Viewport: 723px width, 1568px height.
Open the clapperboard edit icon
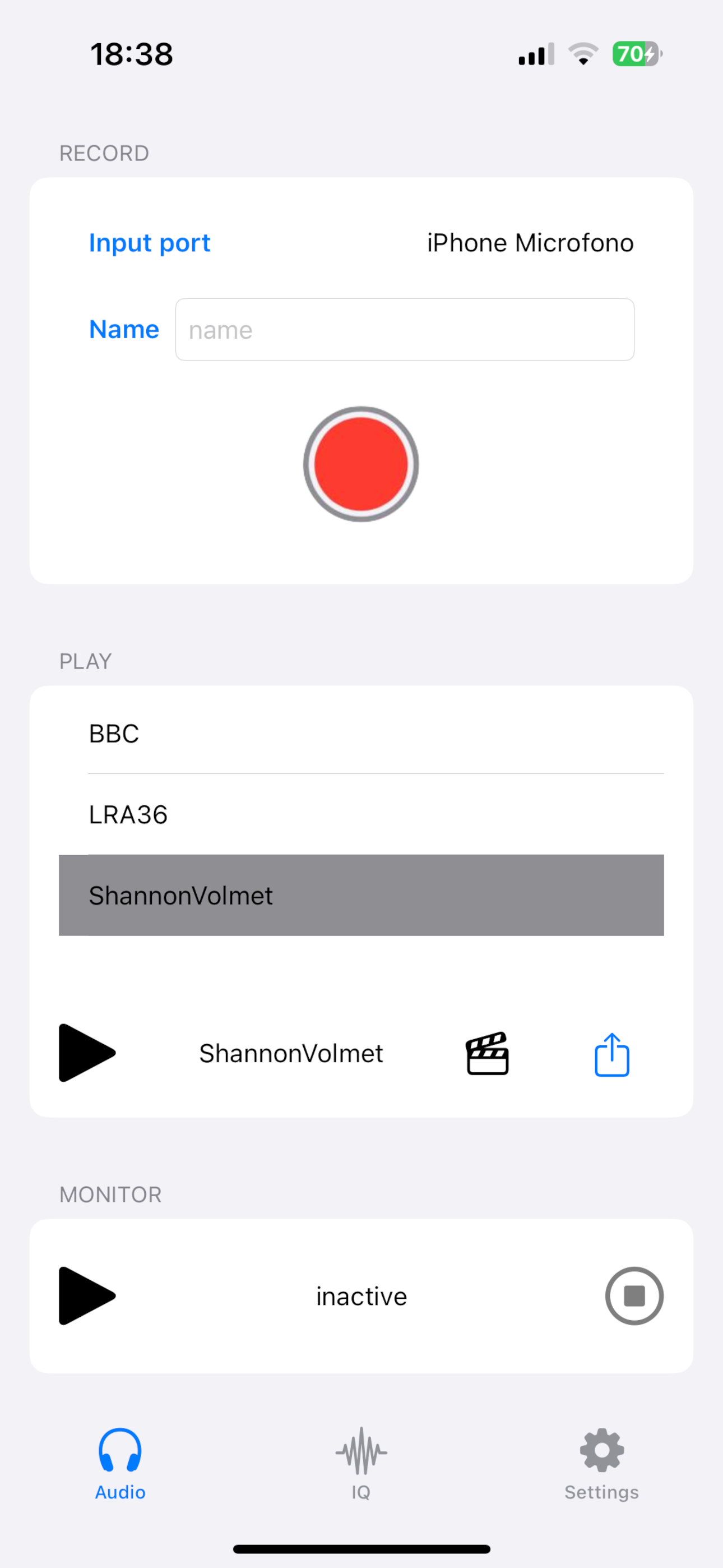click(486, 1054)
